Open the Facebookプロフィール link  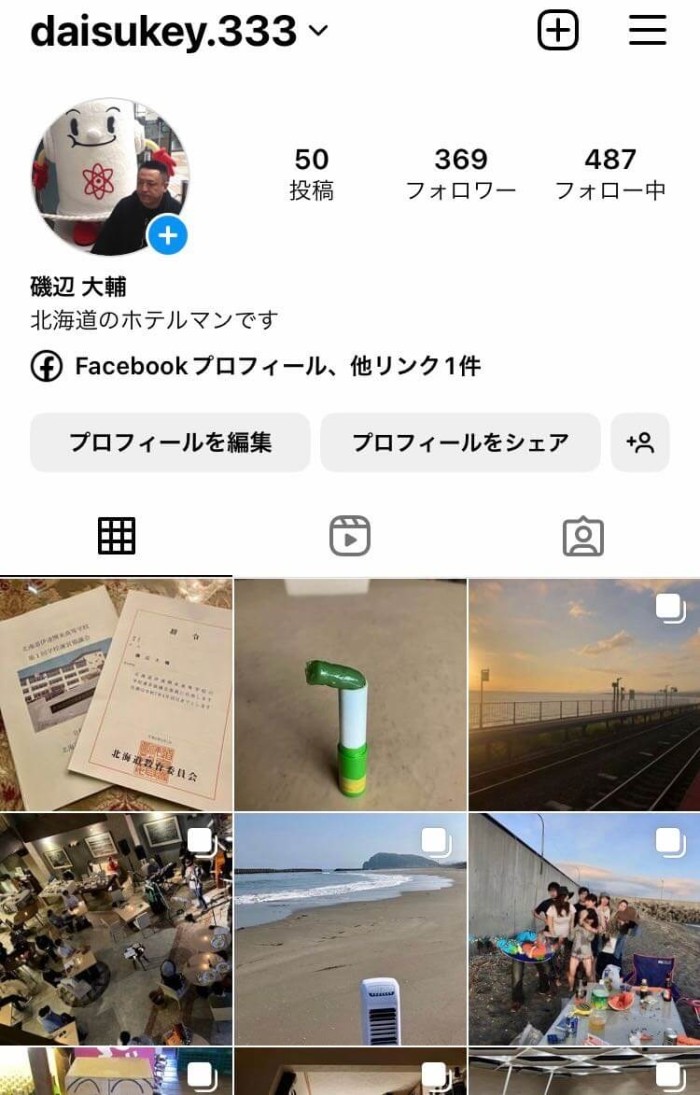point(256,366)
